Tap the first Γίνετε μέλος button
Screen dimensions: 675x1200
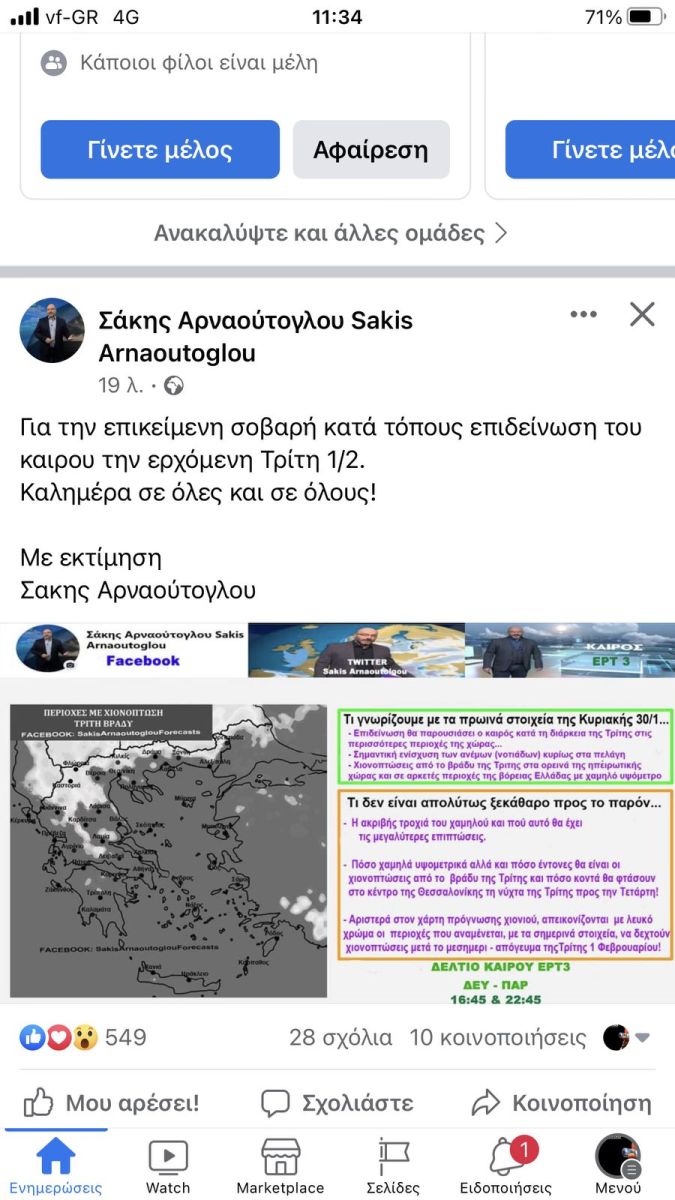tap(160, 150)
